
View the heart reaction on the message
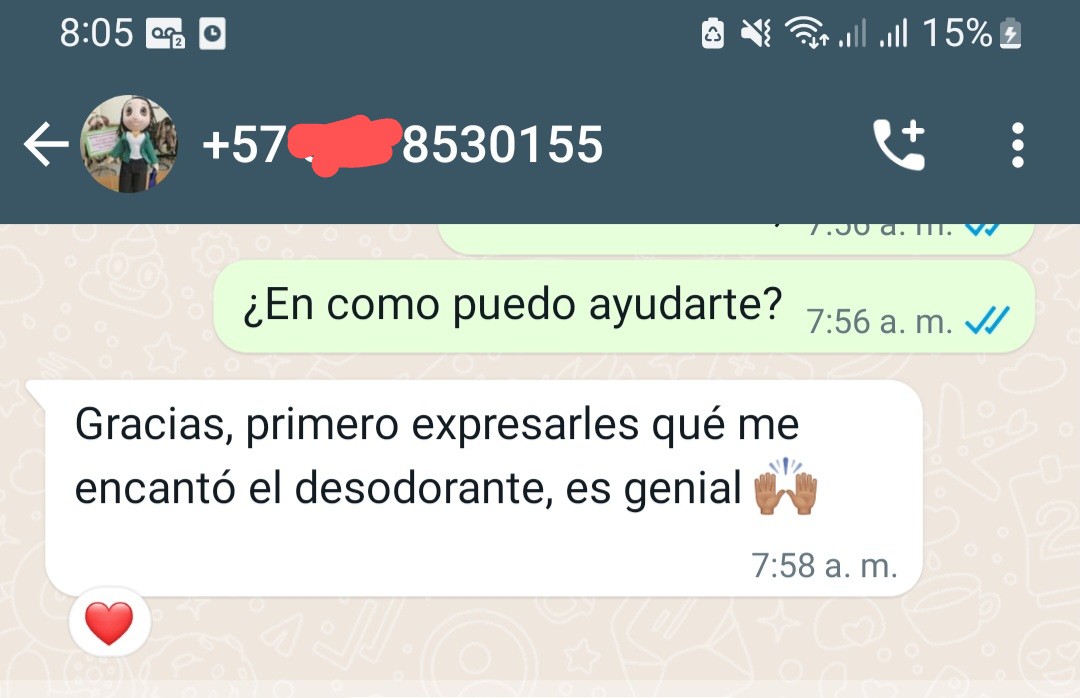click(109, 624)
